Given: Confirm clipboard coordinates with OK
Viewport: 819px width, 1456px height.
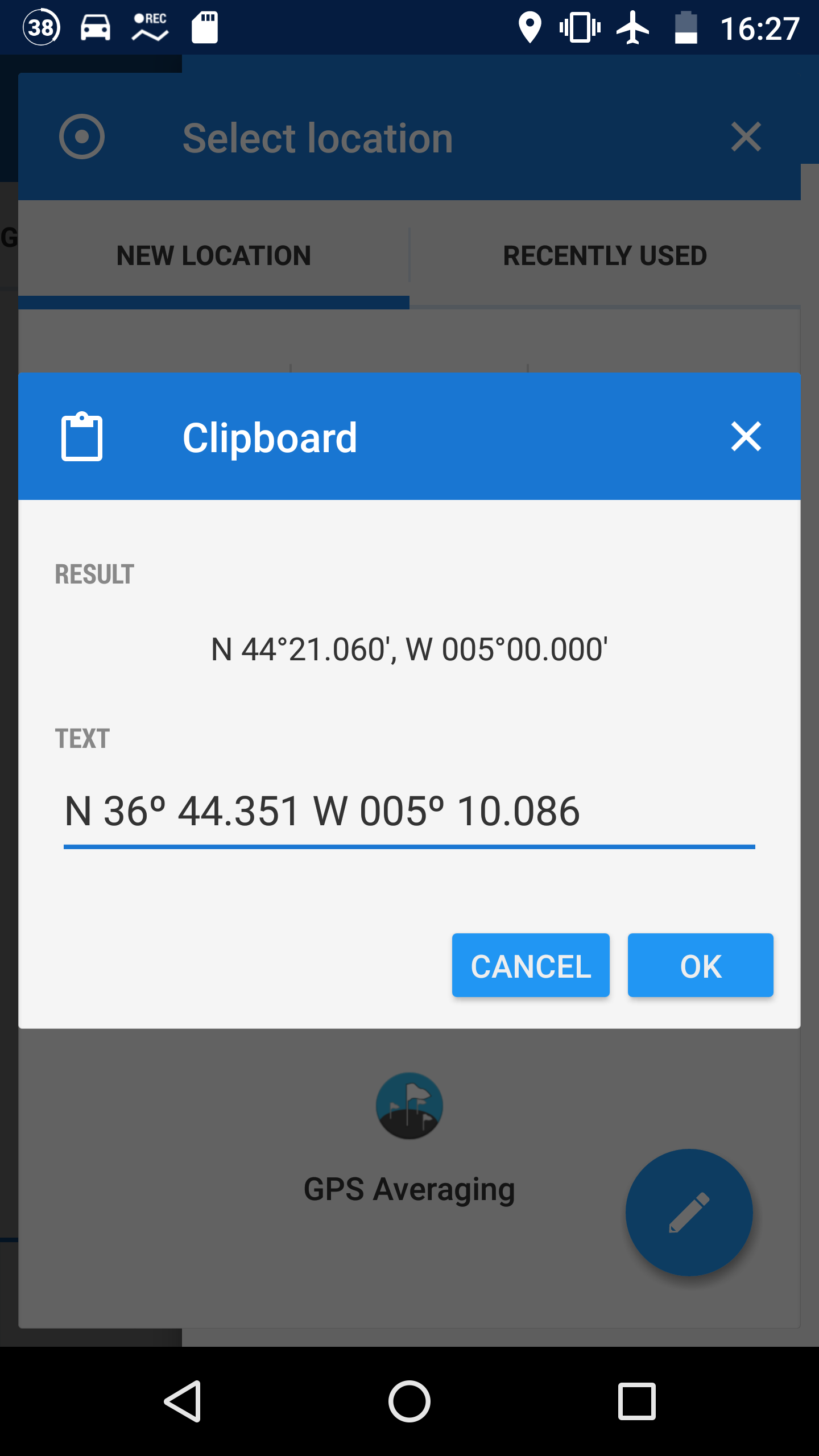Looking at the screenshot, I should tap(700, 965).
